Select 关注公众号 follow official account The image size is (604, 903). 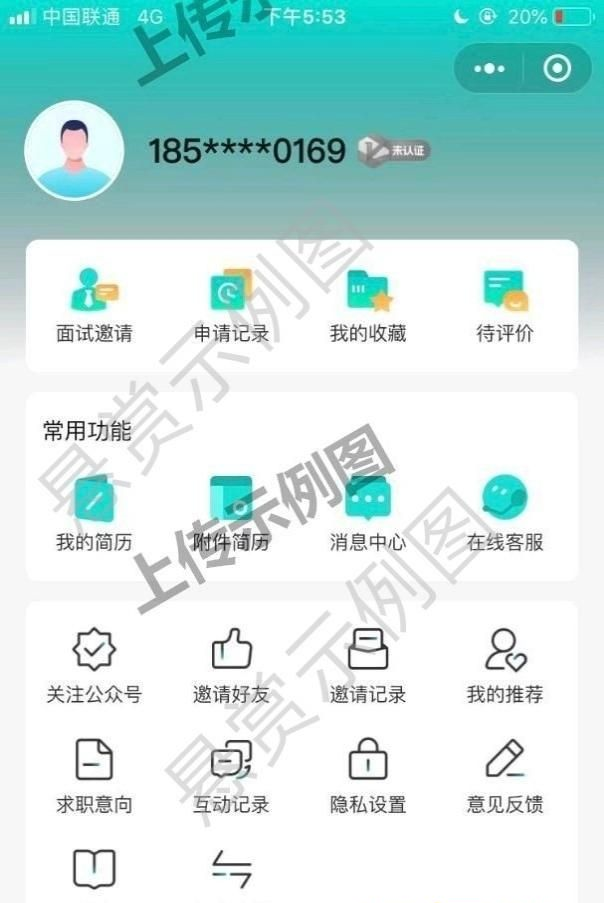pyautogui.click(x=94, y=665)
